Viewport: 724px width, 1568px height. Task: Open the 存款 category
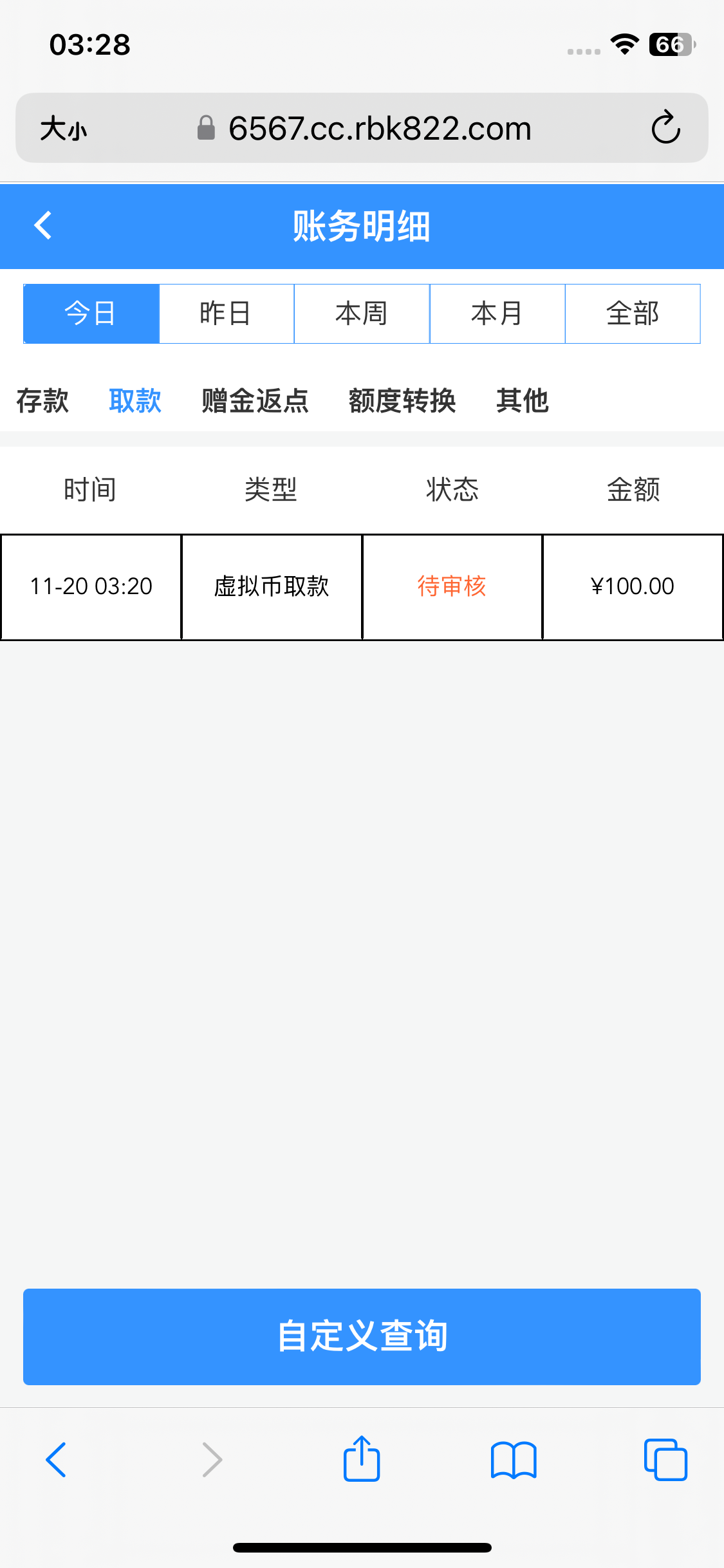42,400
